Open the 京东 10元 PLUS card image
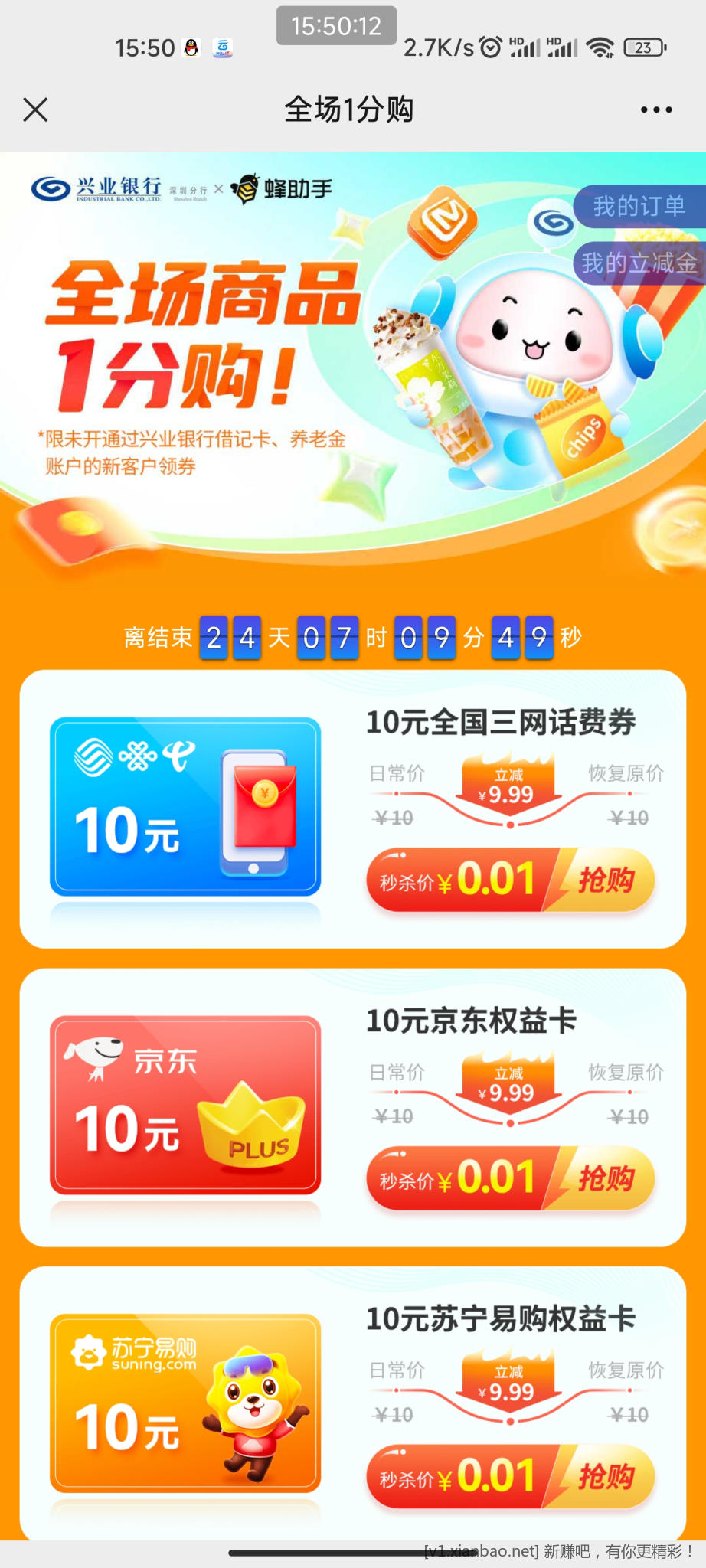This screenshot has width=706, height=1568. pos(185,1105)
